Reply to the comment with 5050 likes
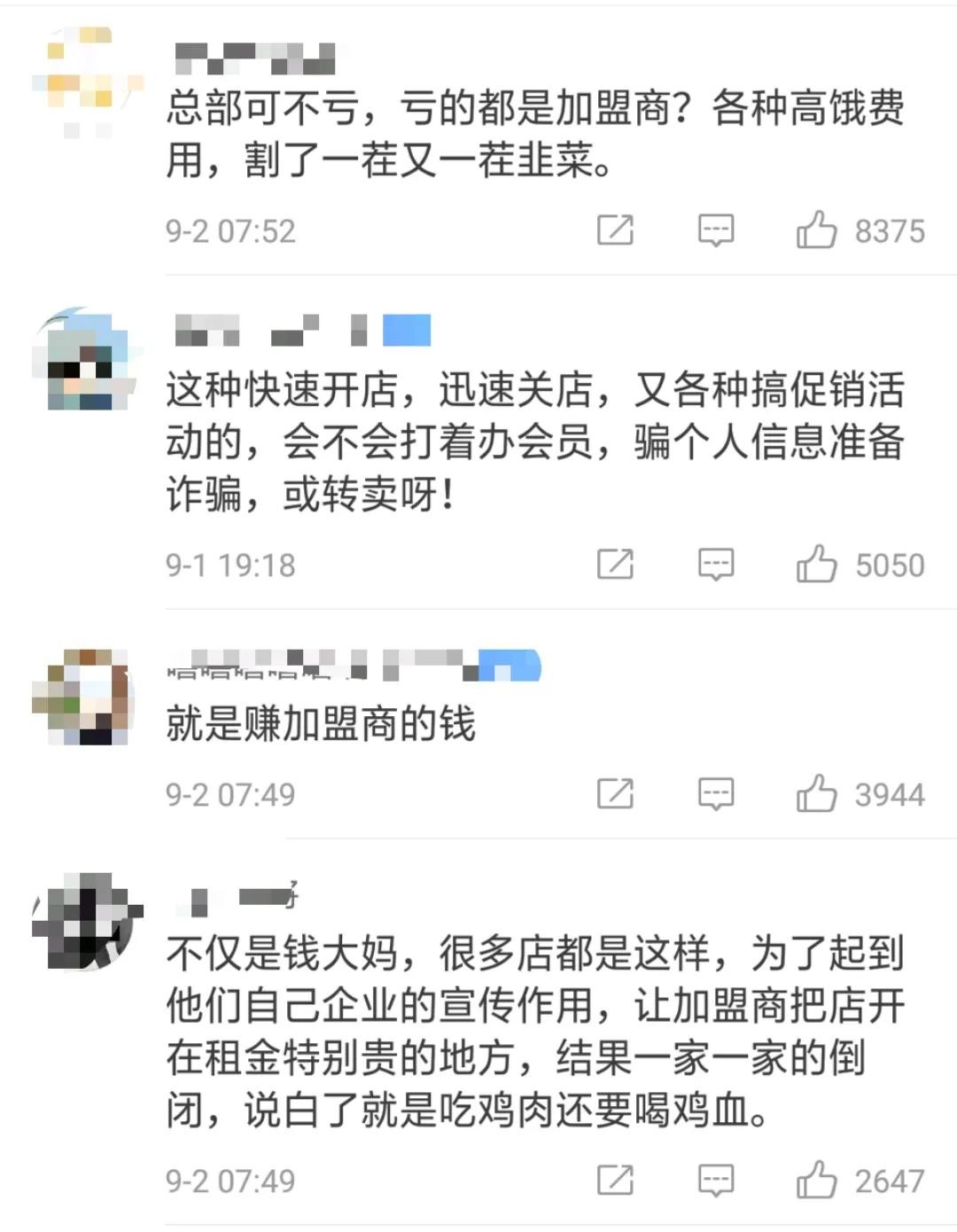This screenshot has height=1232, width=957. point(715,564)
